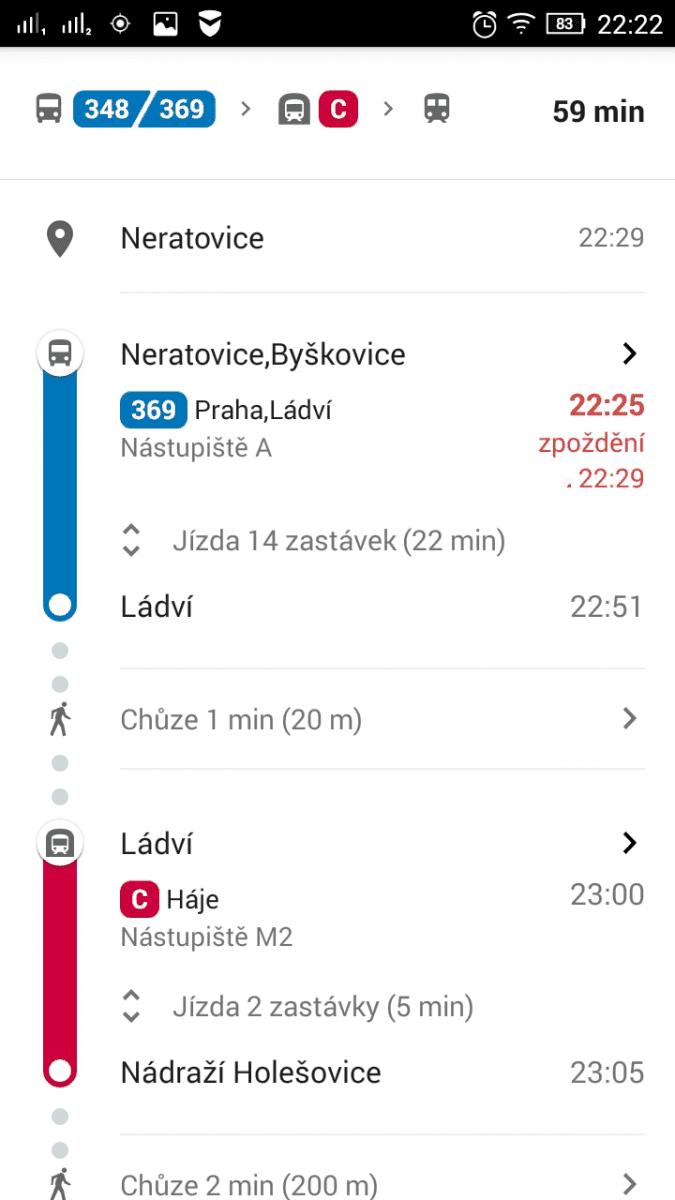The height and width of the screenshot is (1200, 675).
Task: Tap the 59 min route summary header
Action: tap(337, 111)
